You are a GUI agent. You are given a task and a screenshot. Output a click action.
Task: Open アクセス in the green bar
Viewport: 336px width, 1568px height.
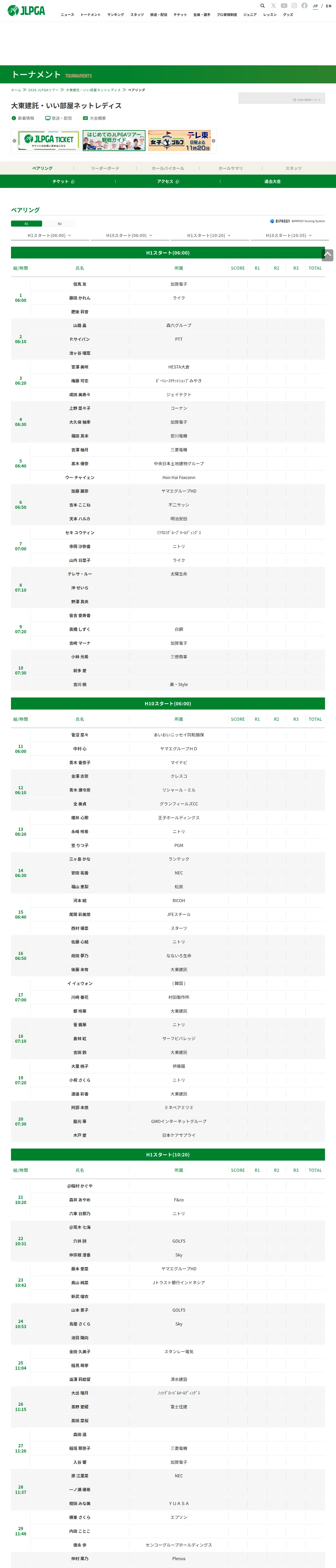[168, 181]
